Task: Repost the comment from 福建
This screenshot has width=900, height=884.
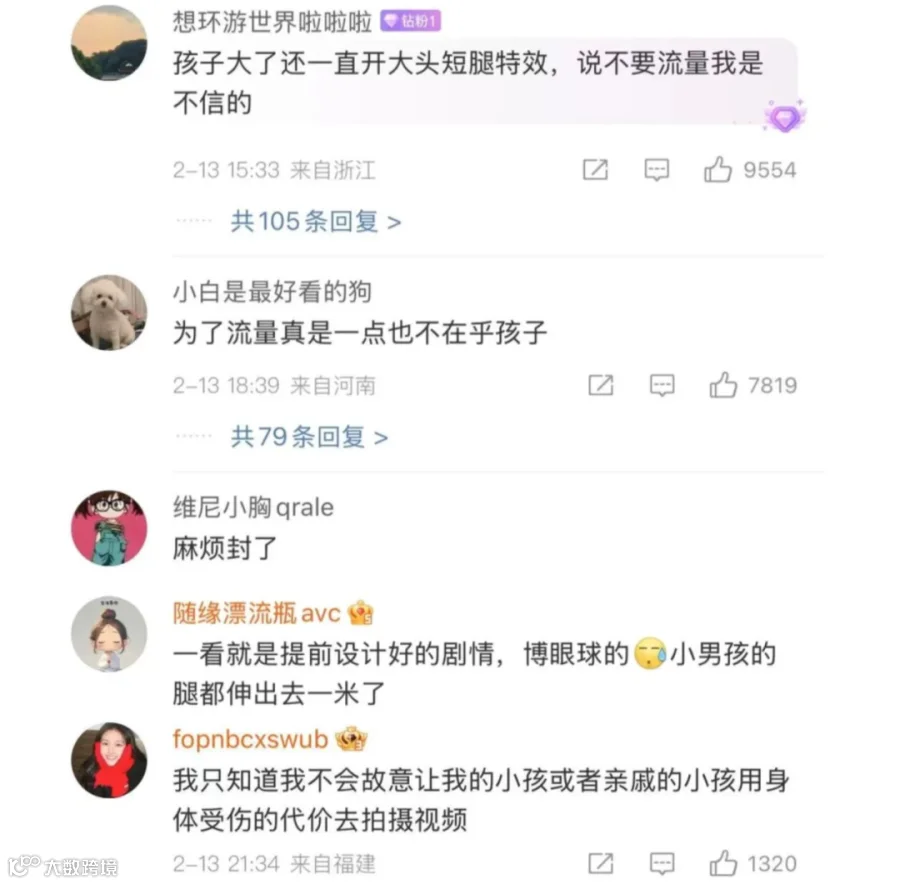Action: [601, 864]
